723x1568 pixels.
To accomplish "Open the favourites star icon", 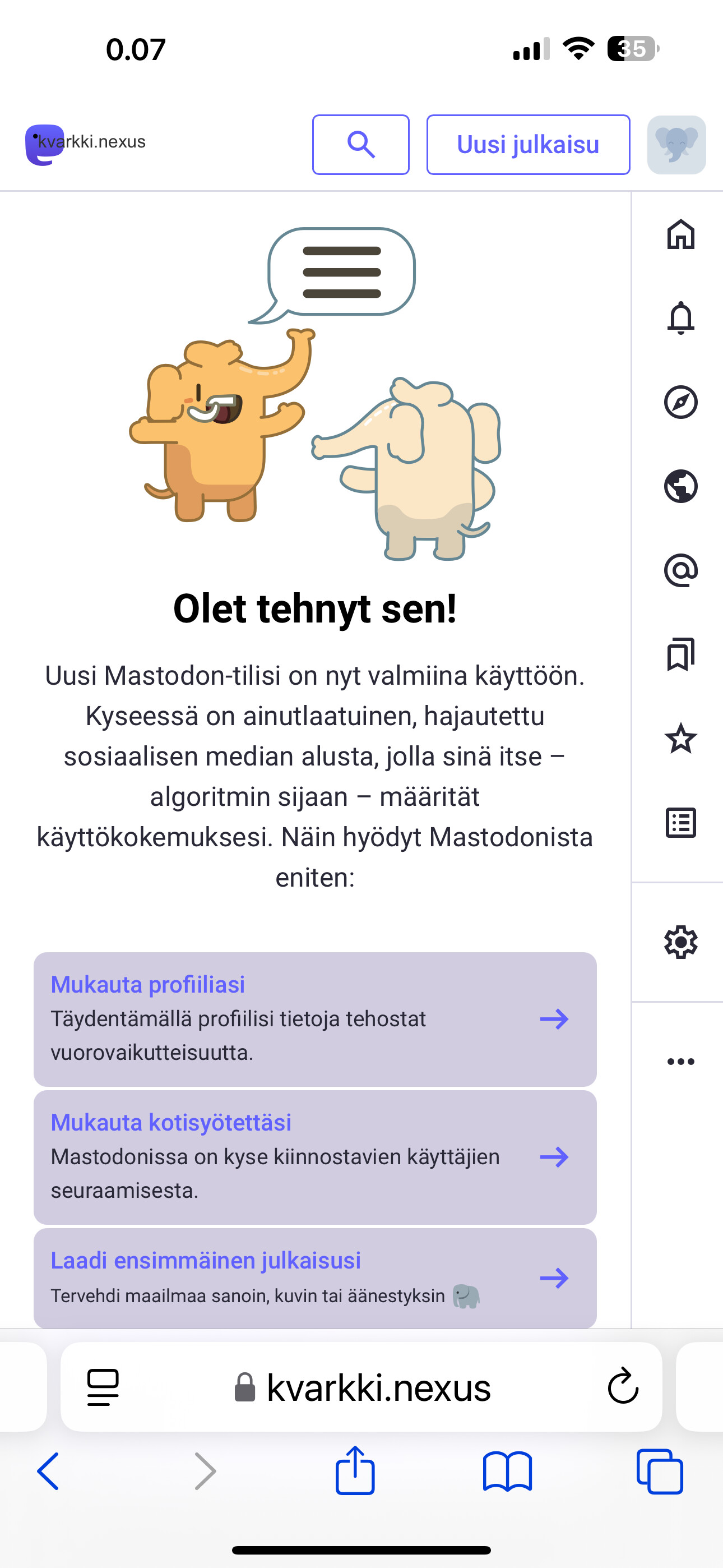I will pos(680,739).
